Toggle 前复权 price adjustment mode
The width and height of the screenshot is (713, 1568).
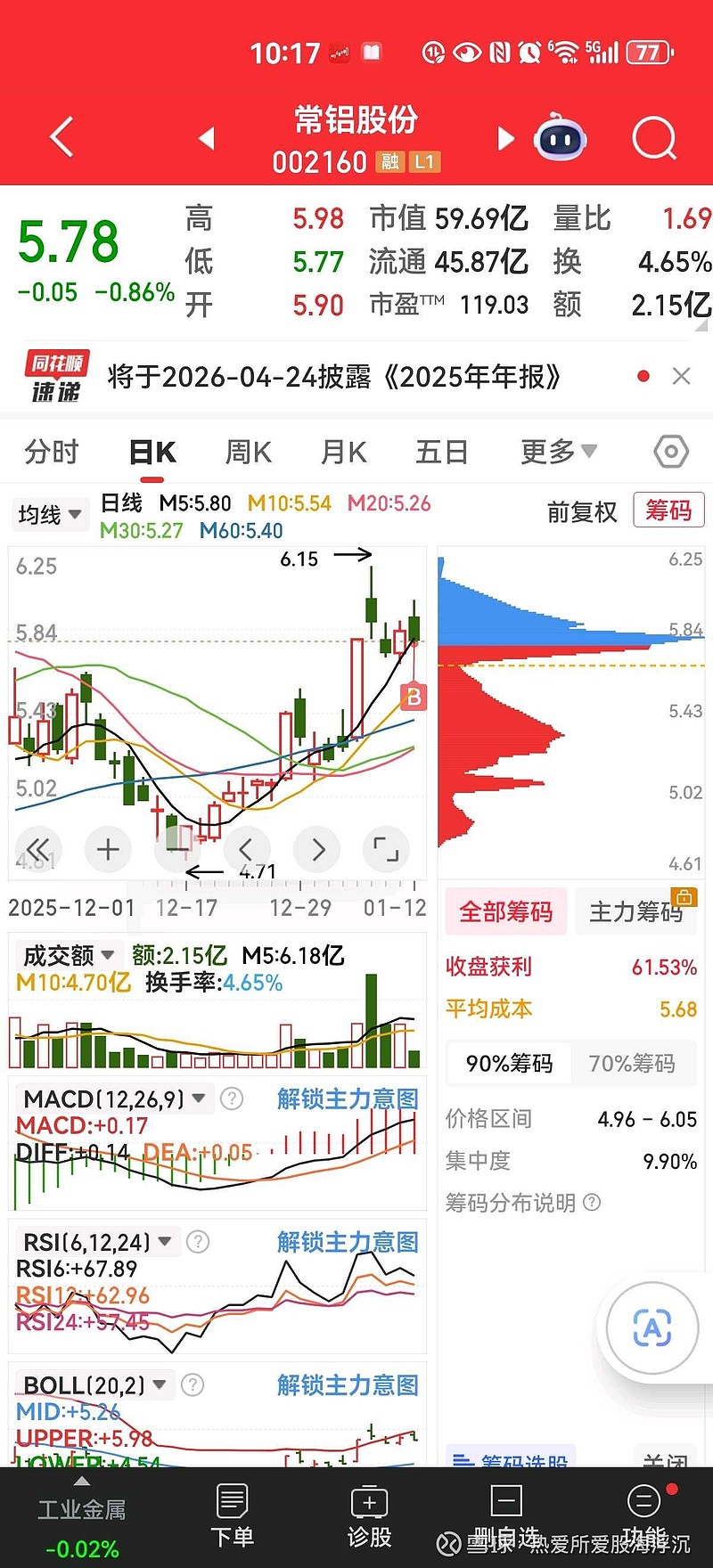pyautogui.click(x=583, y=514)
